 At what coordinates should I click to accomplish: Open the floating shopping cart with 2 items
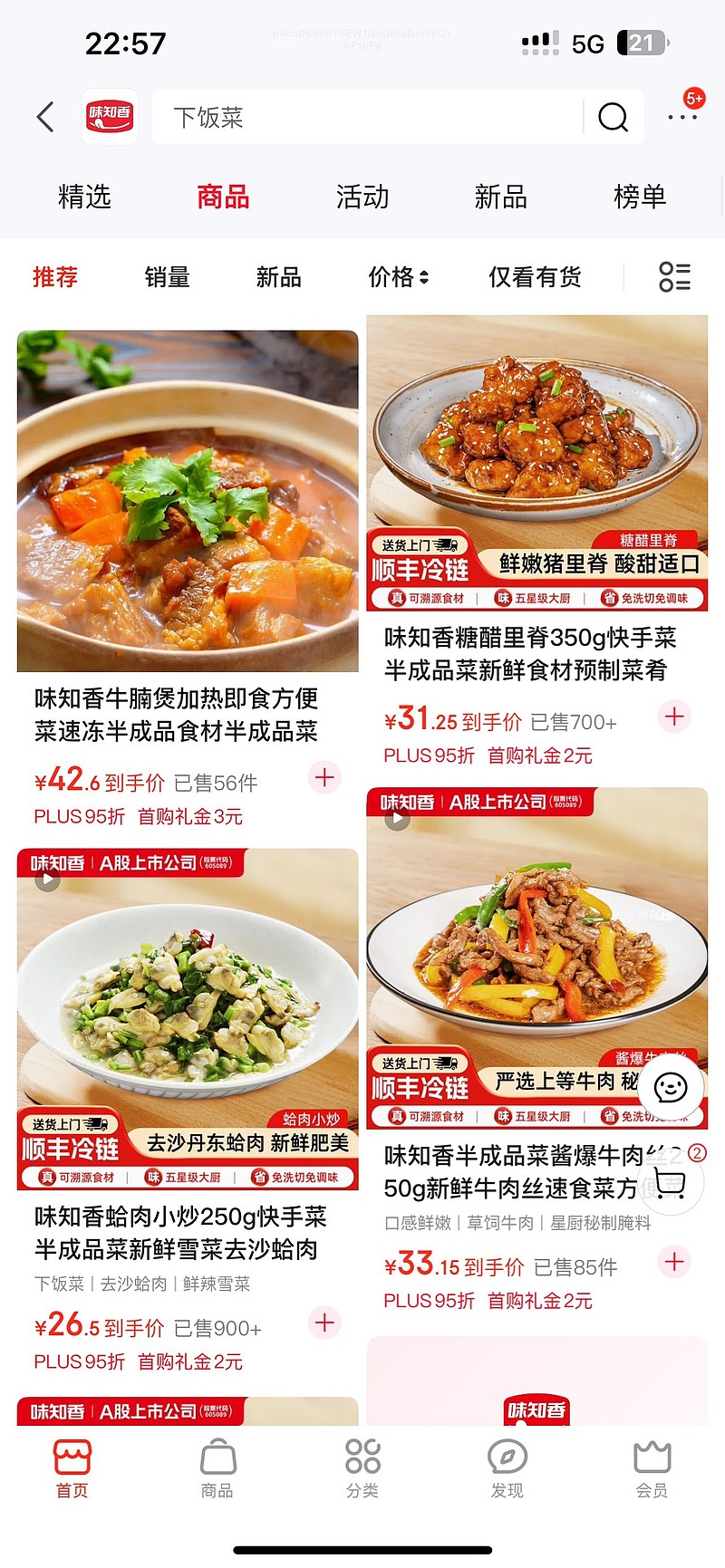coord(671,1180)
